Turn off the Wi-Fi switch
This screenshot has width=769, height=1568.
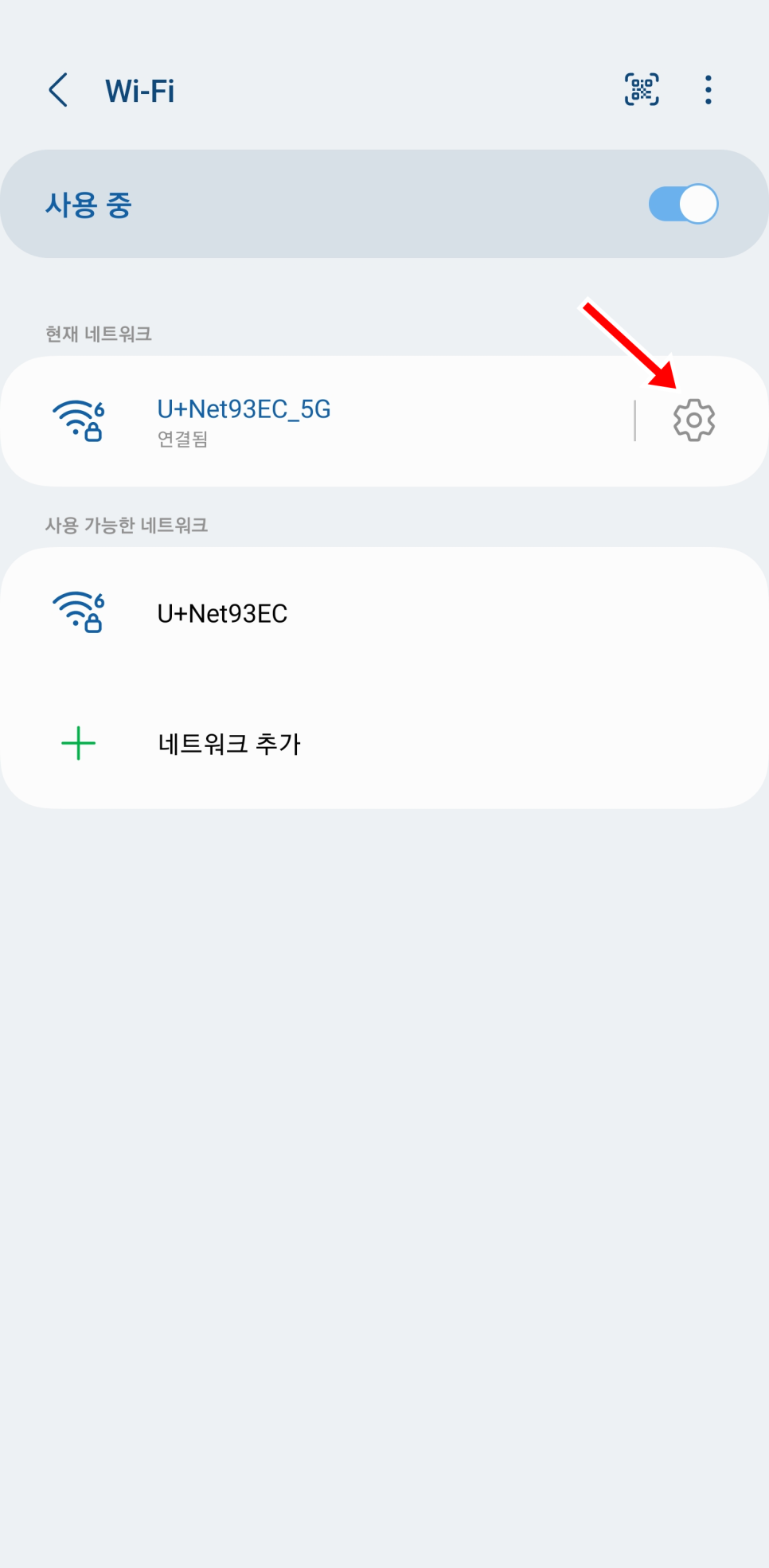683,205
